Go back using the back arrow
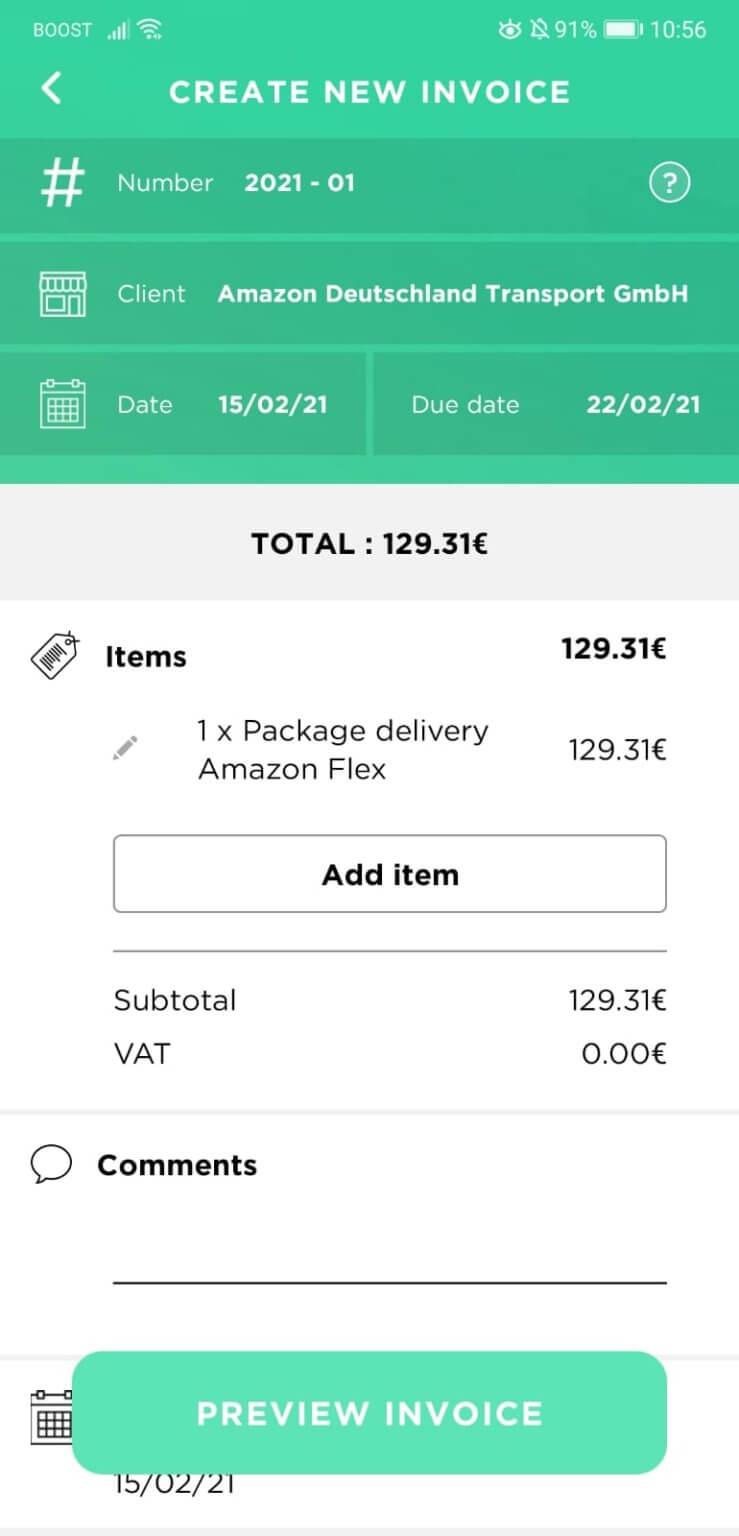This screenshot has width=739, height=1536. [x=51, y=89]
